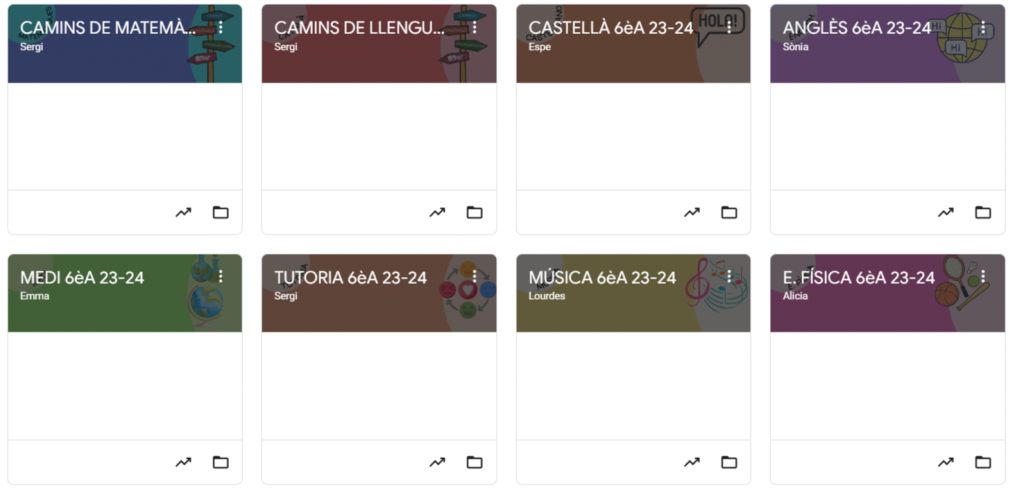1024x499 pixels.
Task: Open the TUTORIA 6èA 23-24 class
Action: (x=350, y=277)
